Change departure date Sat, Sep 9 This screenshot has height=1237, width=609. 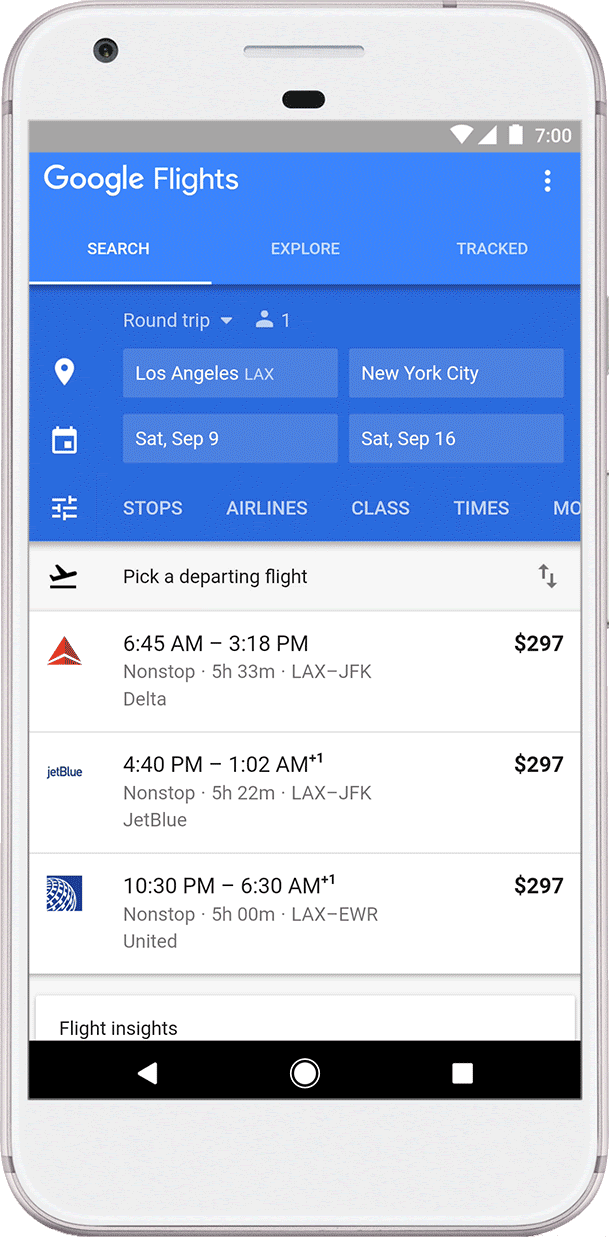(x=230, y=439)
